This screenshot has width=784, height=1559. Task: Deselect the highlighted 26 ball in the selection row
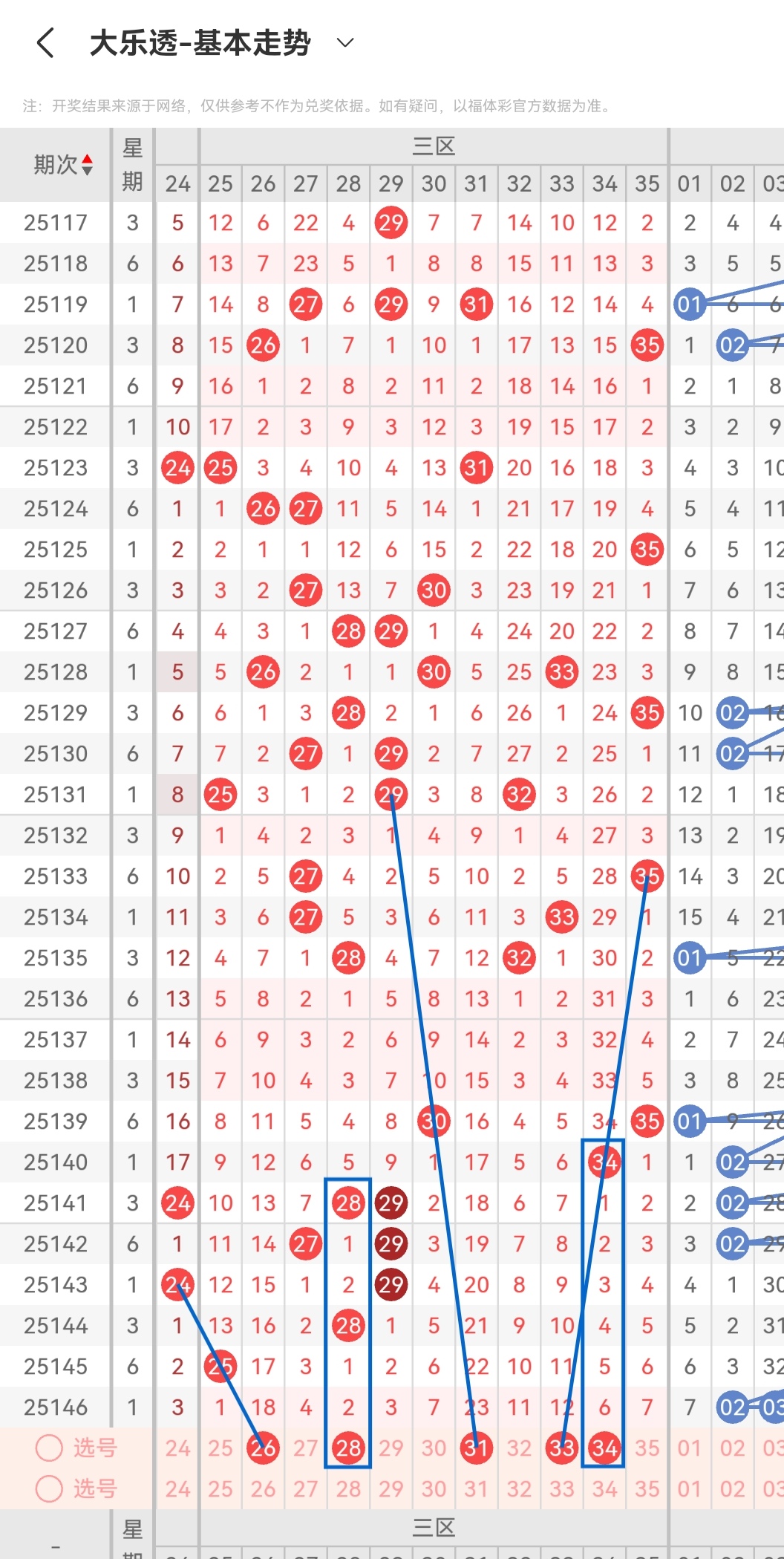263,1448
